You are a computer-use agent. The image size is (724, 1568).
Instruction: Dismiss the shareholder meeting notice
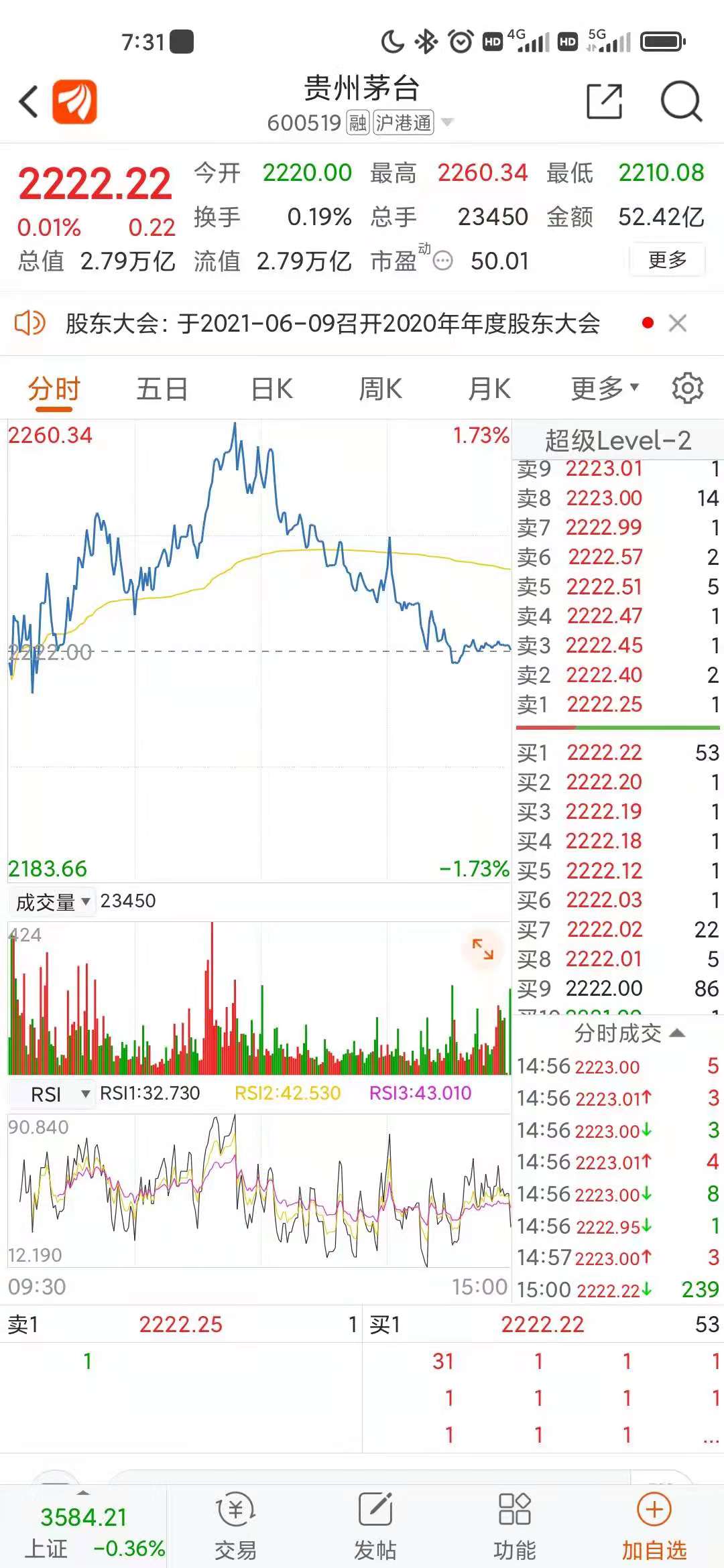tap(678, 323)
